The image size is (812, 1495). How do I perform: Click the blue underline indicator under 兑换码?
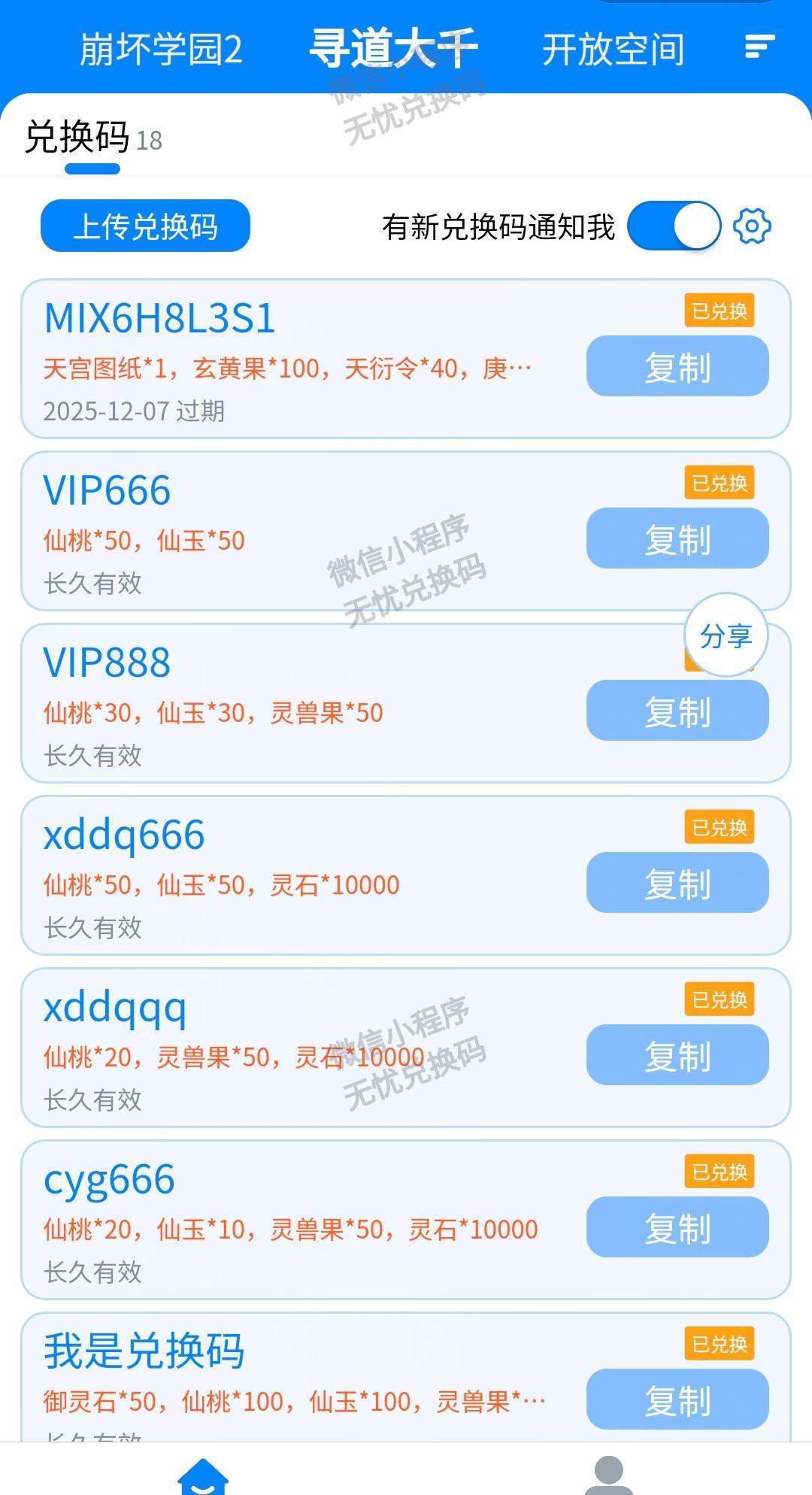(x=92, y=168)
